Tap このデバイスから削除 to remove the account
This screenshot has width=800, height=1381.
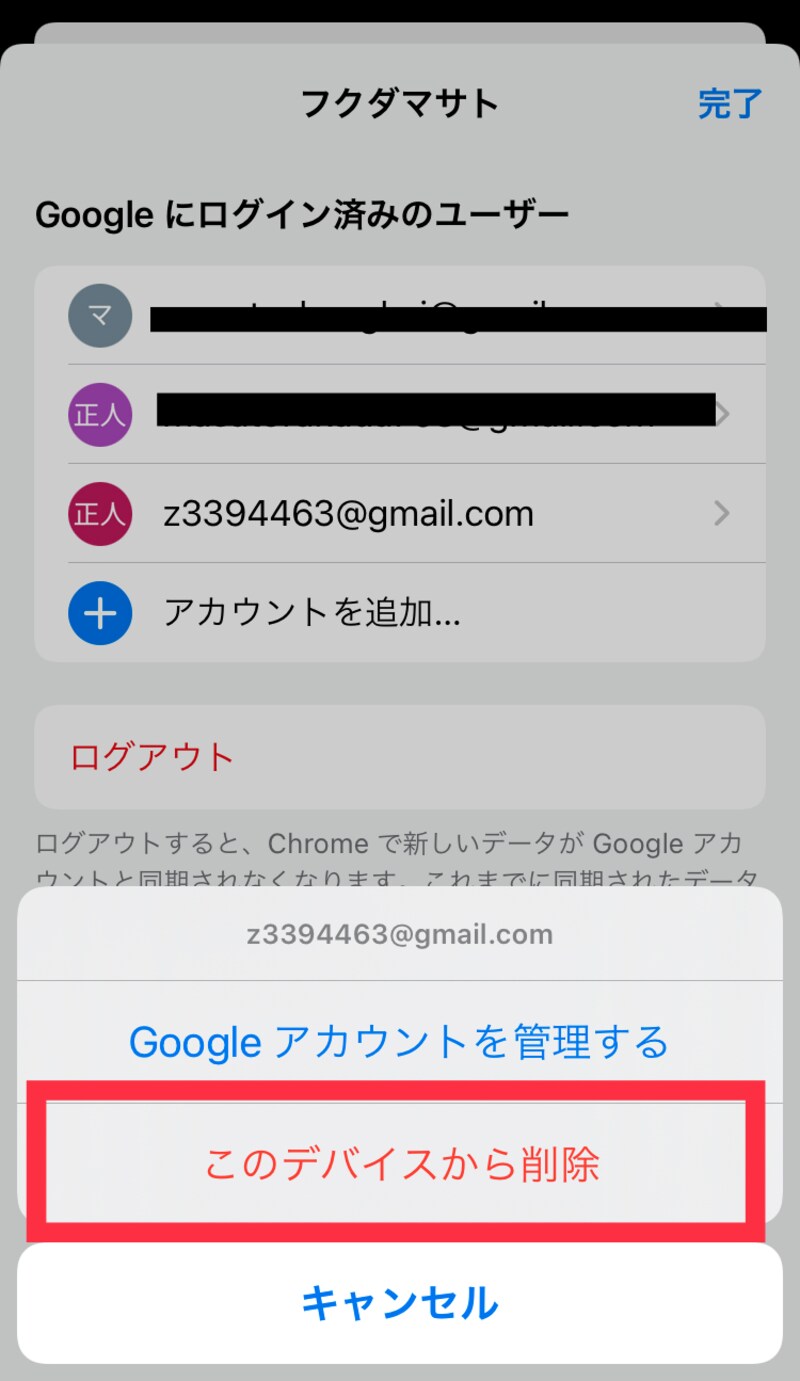click(400, 1163)
